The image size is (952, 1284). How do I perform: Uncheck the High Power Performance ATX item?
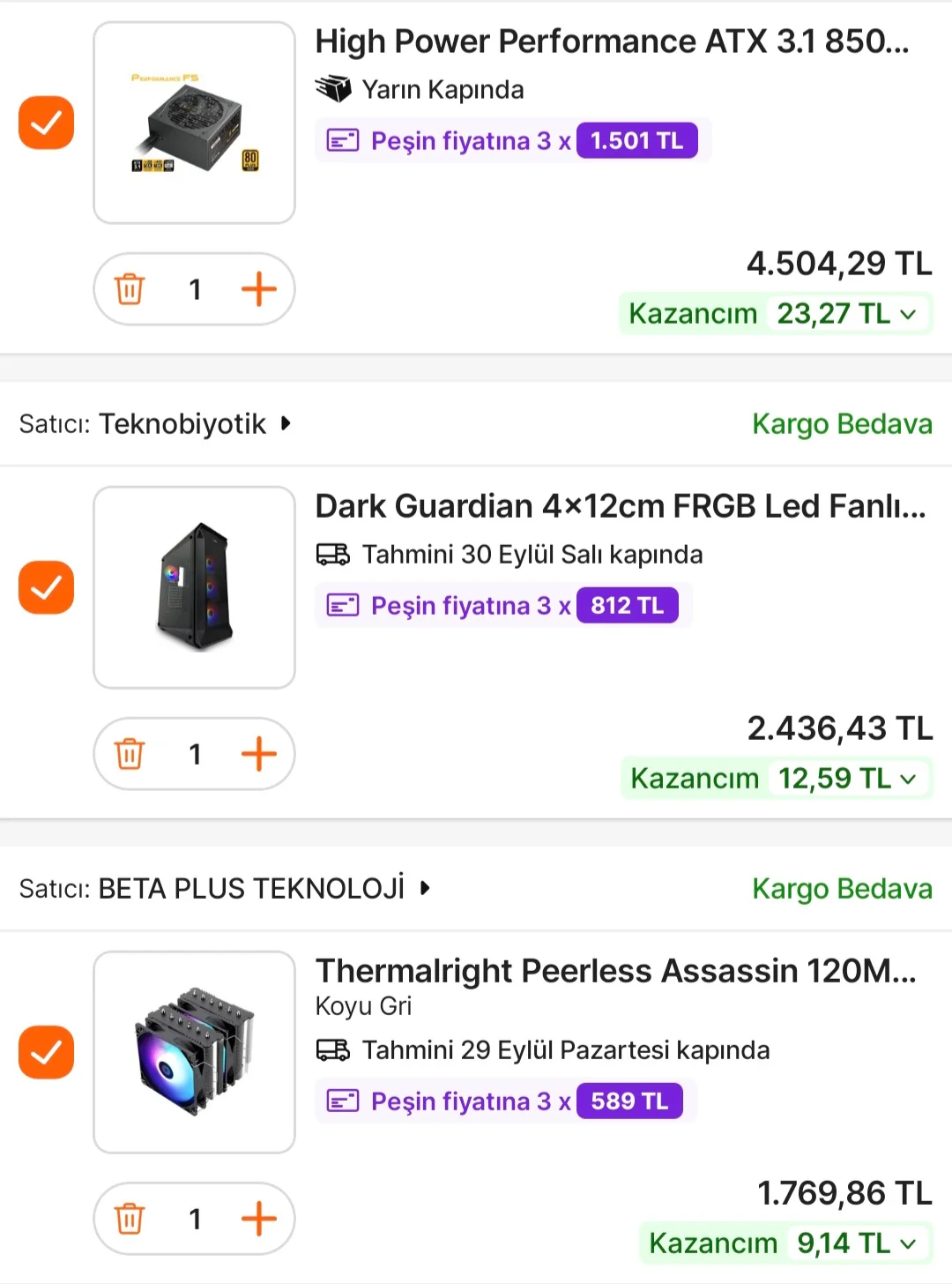pos(46,123)
